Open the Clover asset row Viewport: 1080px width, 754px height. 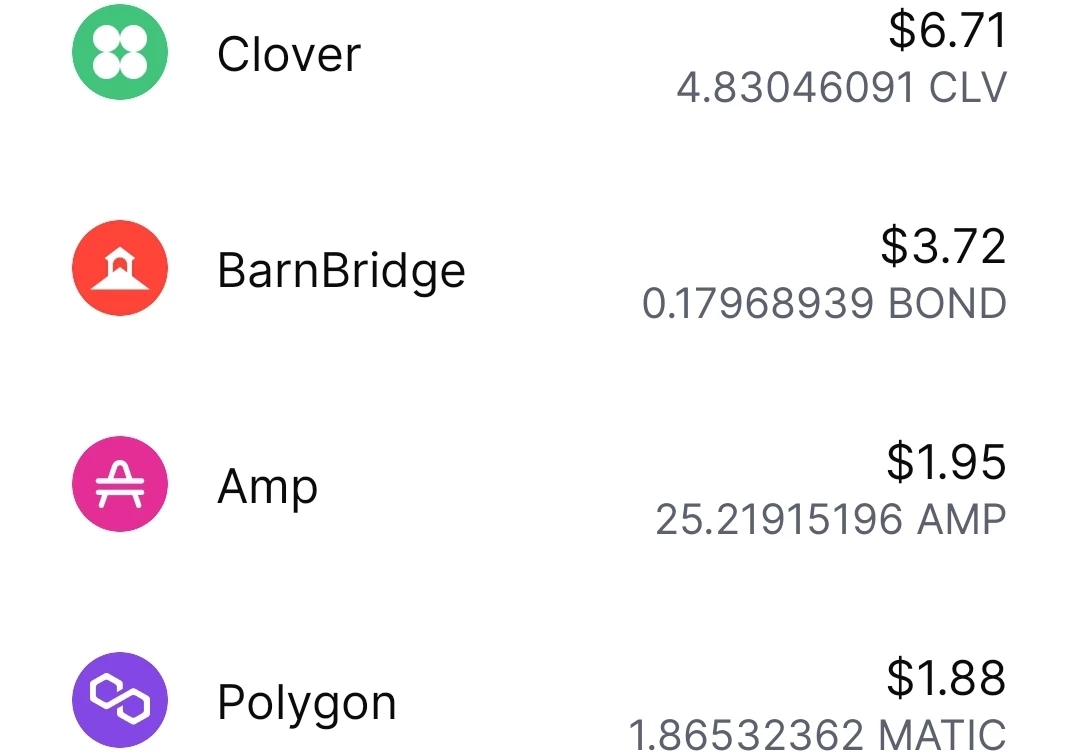tap(540, 54)
